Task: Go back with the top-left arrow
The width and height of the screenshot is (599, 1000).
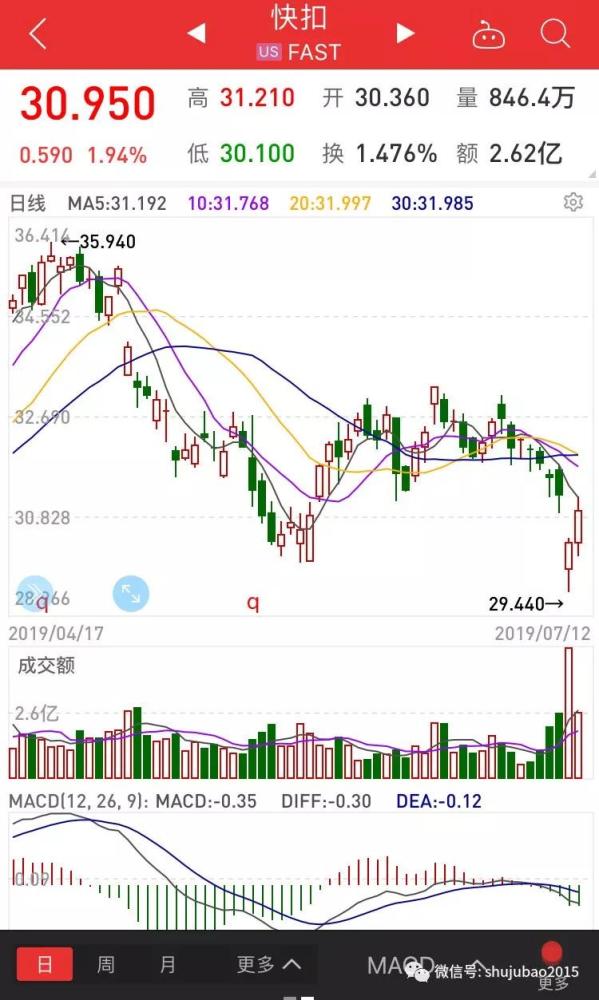Action: pyautogui.click(x=38, y=33)
